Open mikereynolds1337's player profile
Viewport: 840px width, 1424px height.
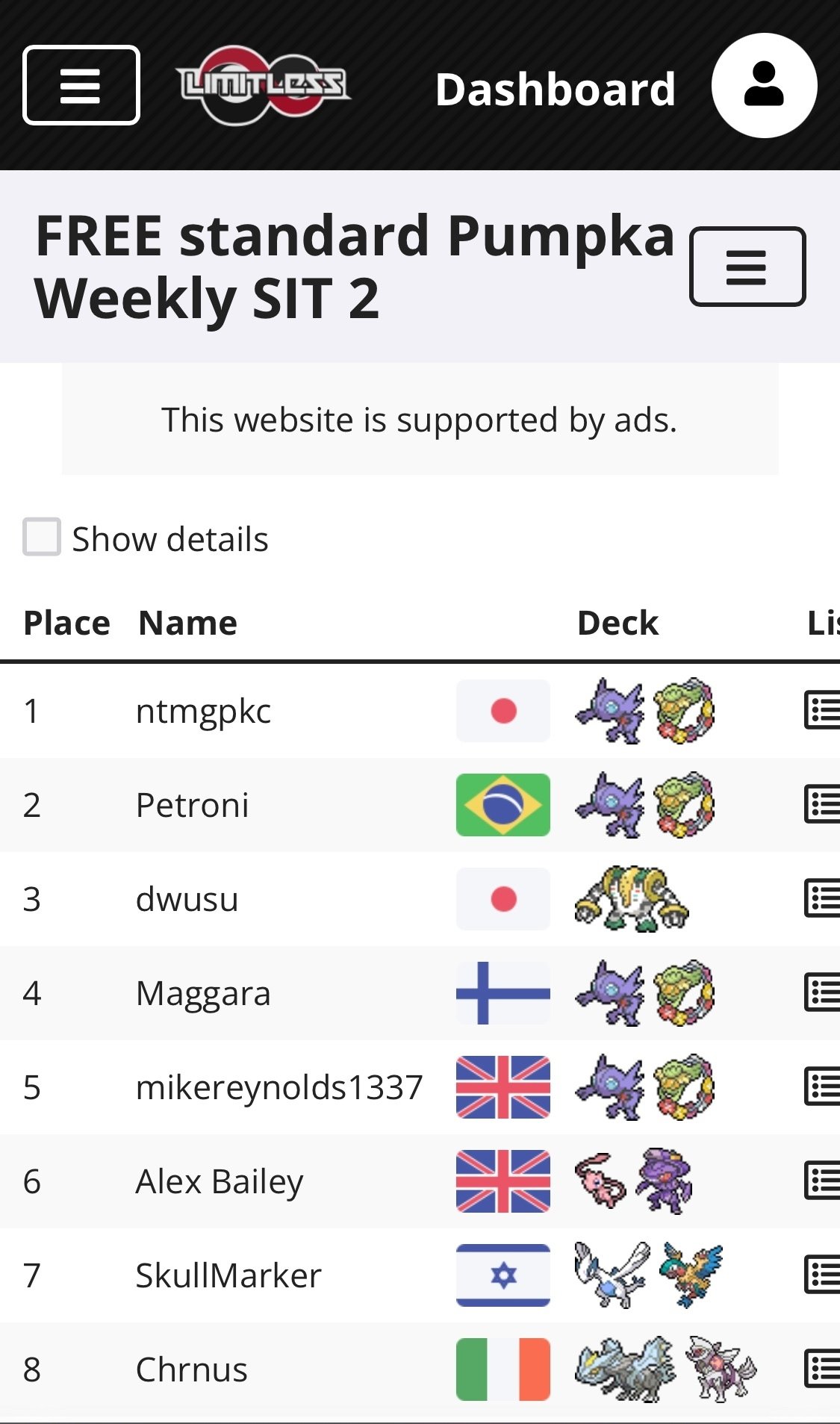(279, 1088)
